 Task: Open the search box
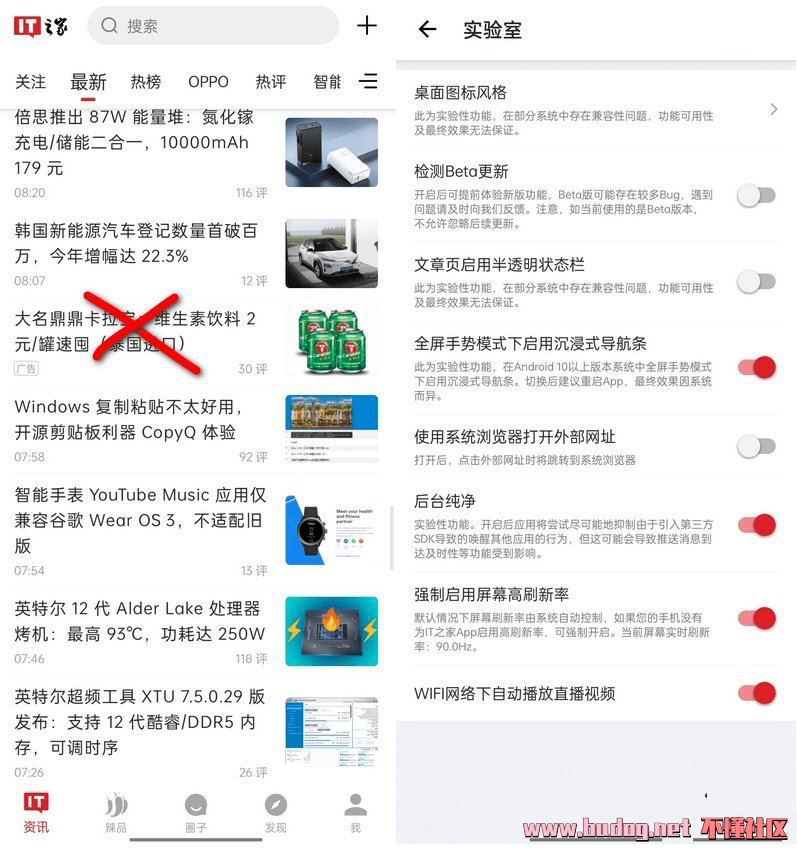212,26
